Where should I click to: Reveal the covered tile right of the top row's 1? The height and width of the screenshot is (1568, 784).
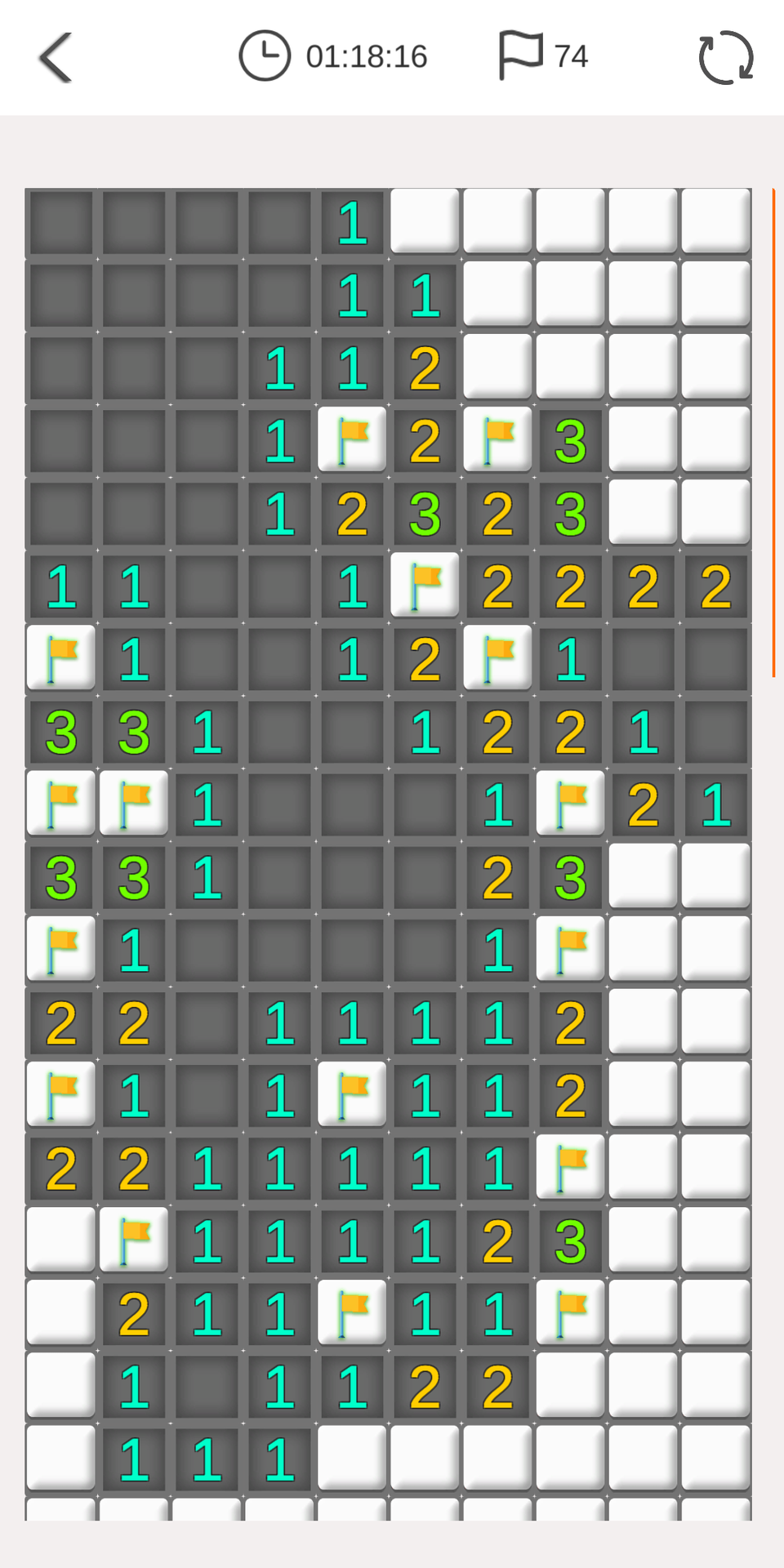pyautogui.click(x=425, y=221)
